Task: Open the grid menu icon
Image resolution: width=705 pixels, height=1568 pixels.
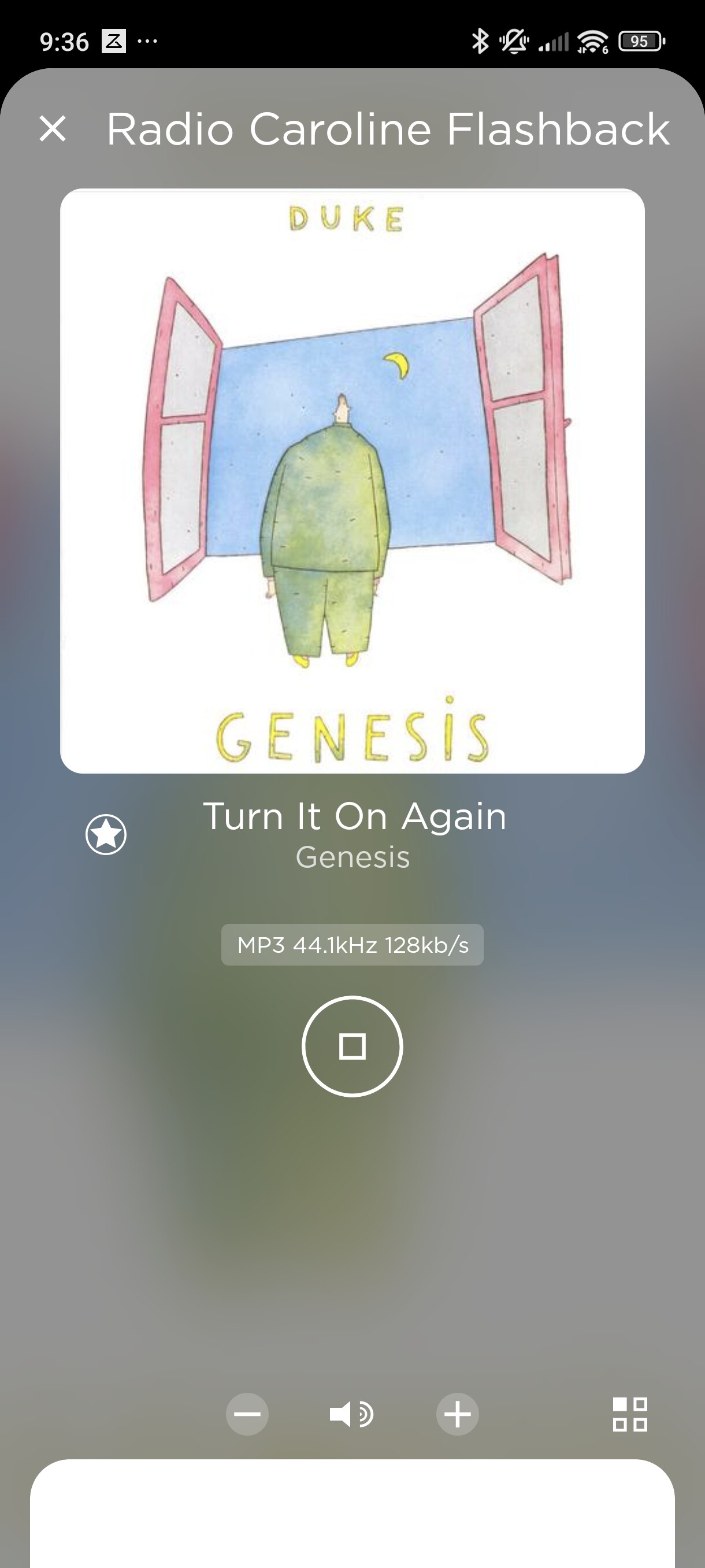Action: click(x=629, y=1414)
